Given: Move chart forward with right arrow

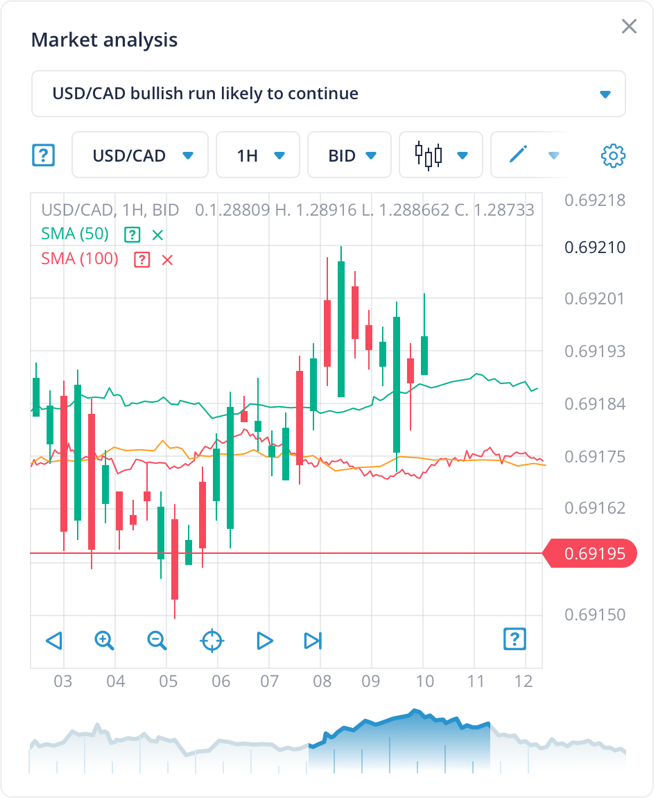Looking at the screenshot, I should 264,640.
